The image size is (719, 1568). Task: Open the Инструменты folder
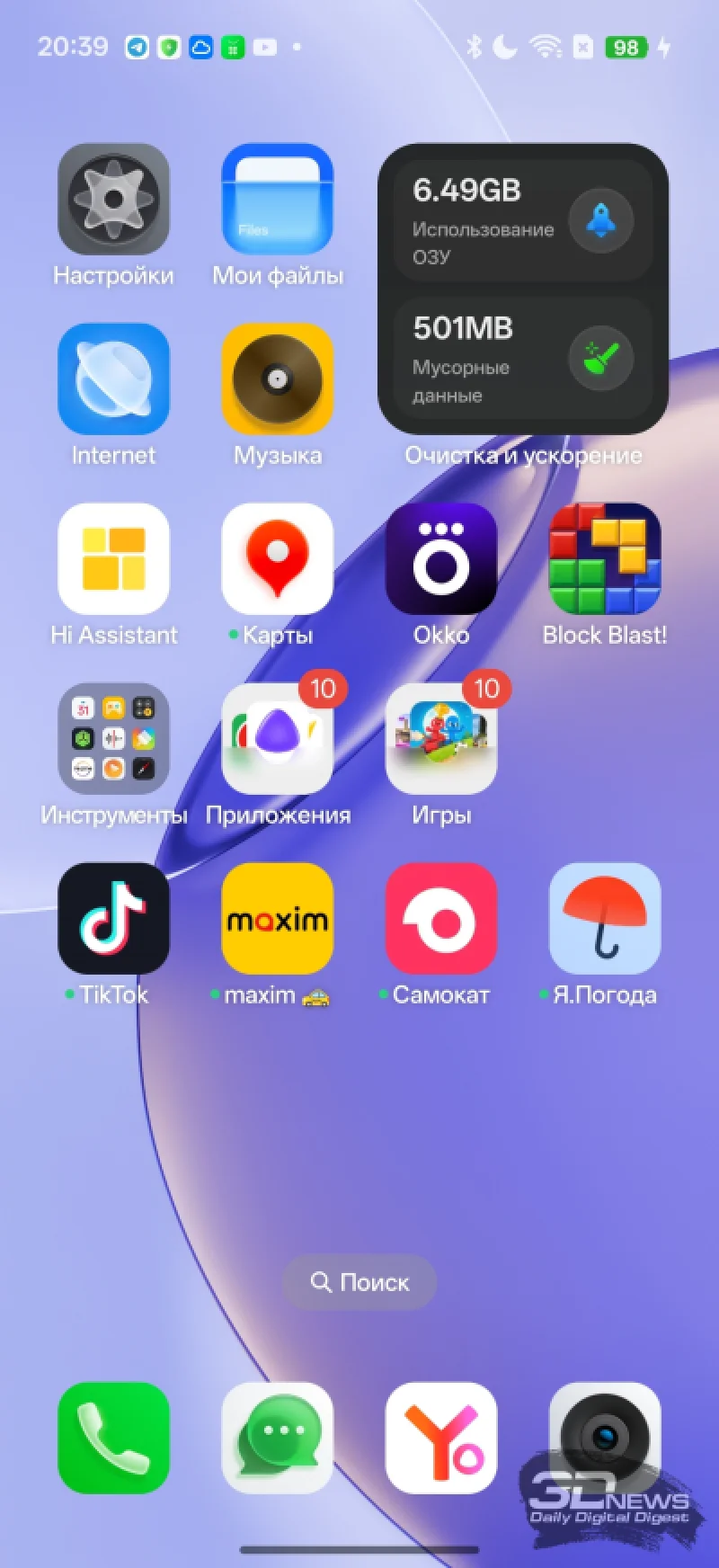tap(113, 739)
